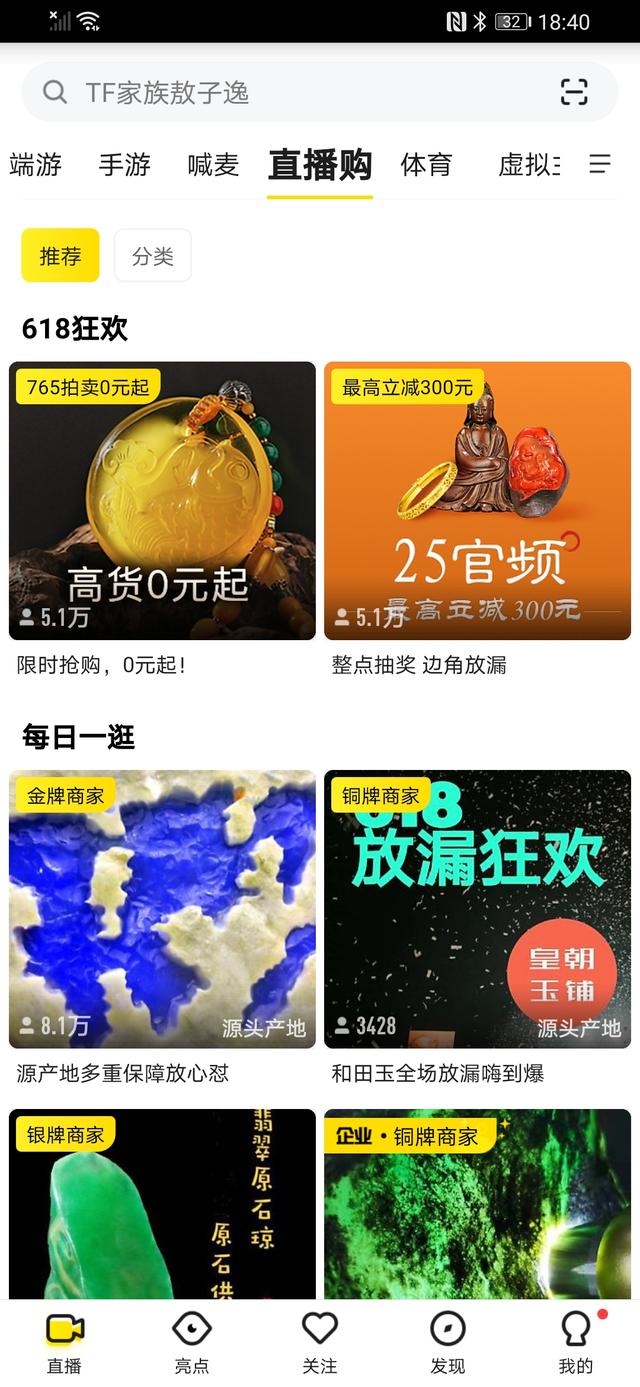Open the 企业·铜牌商家 livestream card

tap(477, 1205)
